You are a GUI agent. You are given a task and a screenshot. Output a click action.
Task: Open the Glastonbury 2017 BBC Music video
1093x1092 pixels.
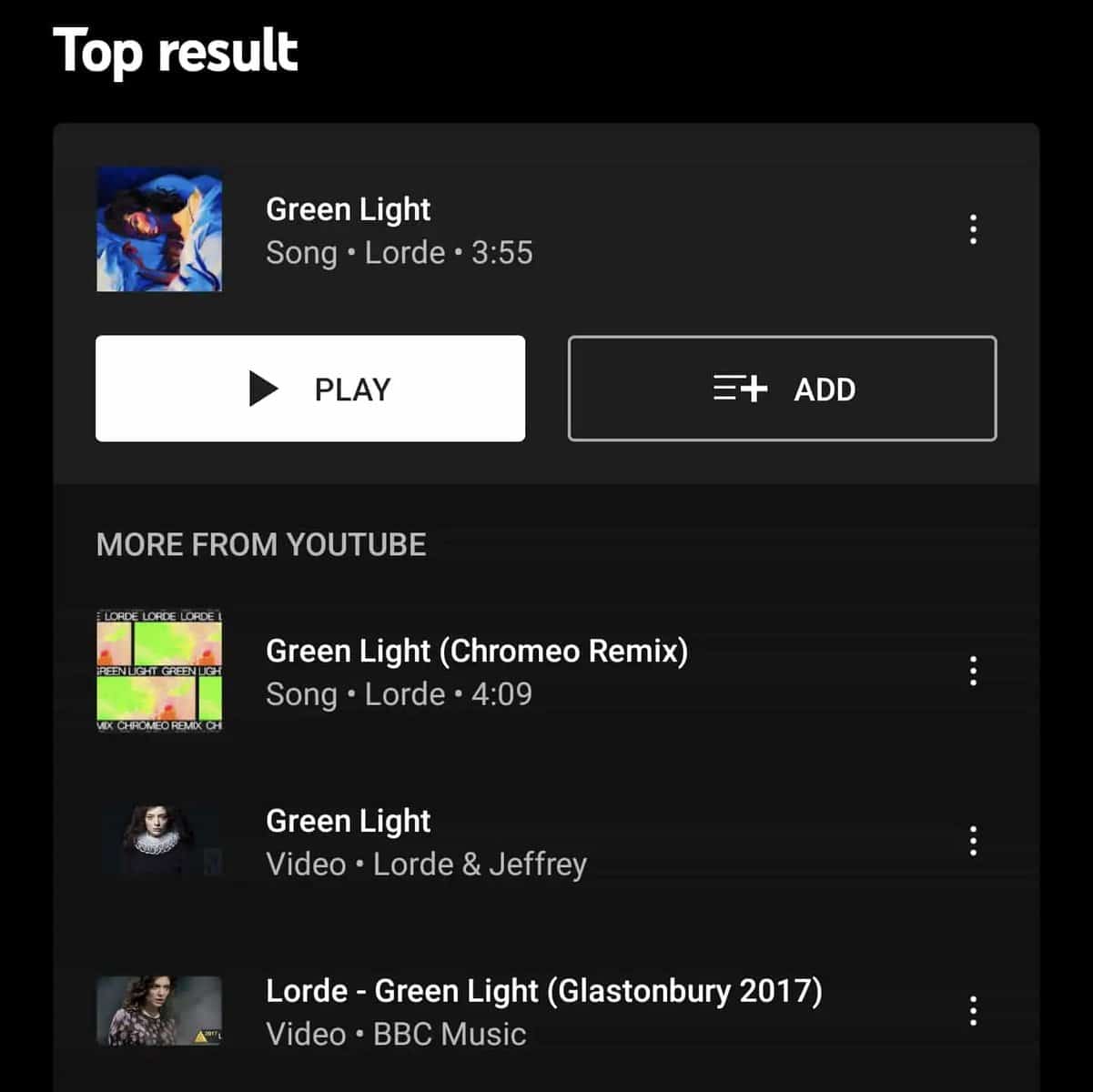pyautogui.click(x=543, y=1011)
